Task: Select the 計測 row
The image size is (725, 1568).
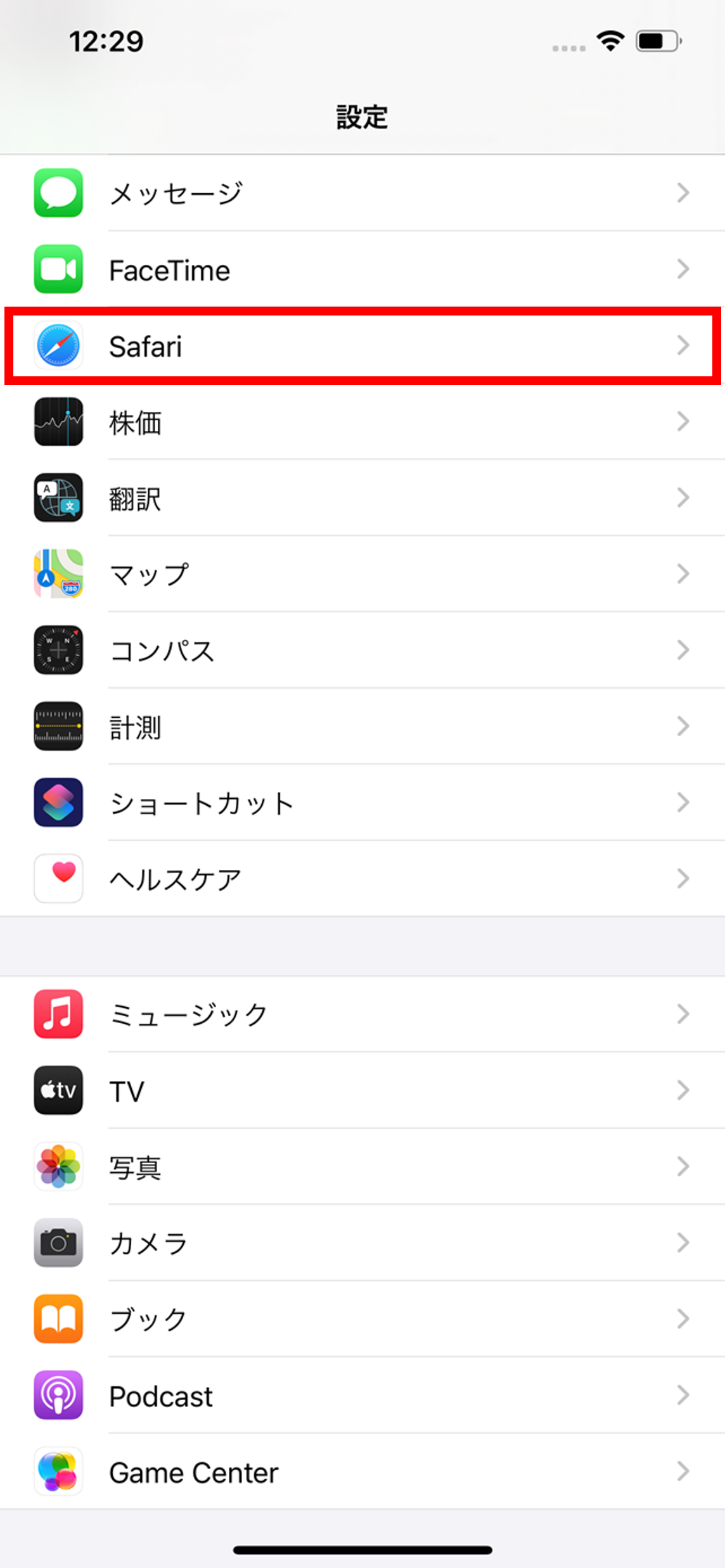Action: pyautogui.click(x=362, y=726)
